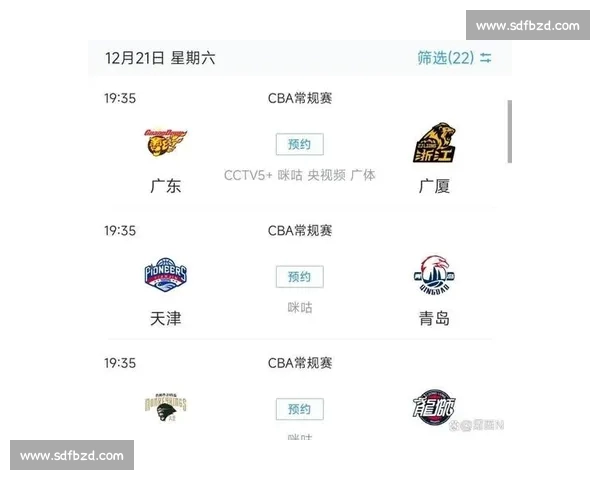This screenshot has height=480, width=600.
Task: Open the 广东 vs 广厦 match details
Action: pyautogui.click(x=300, y=98)
